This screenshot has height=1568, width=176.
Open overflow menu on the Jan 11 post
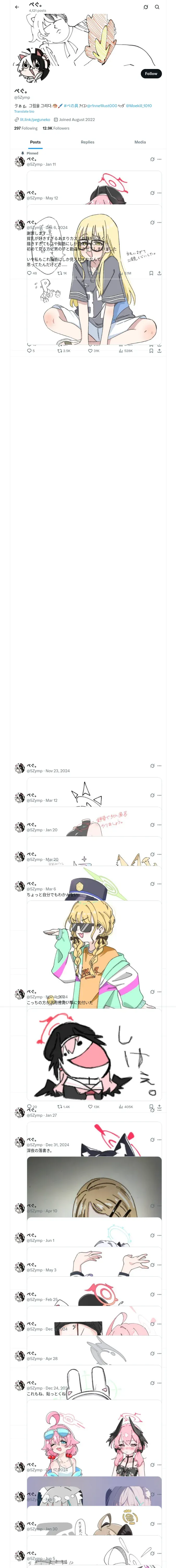[x=160, y=159]
